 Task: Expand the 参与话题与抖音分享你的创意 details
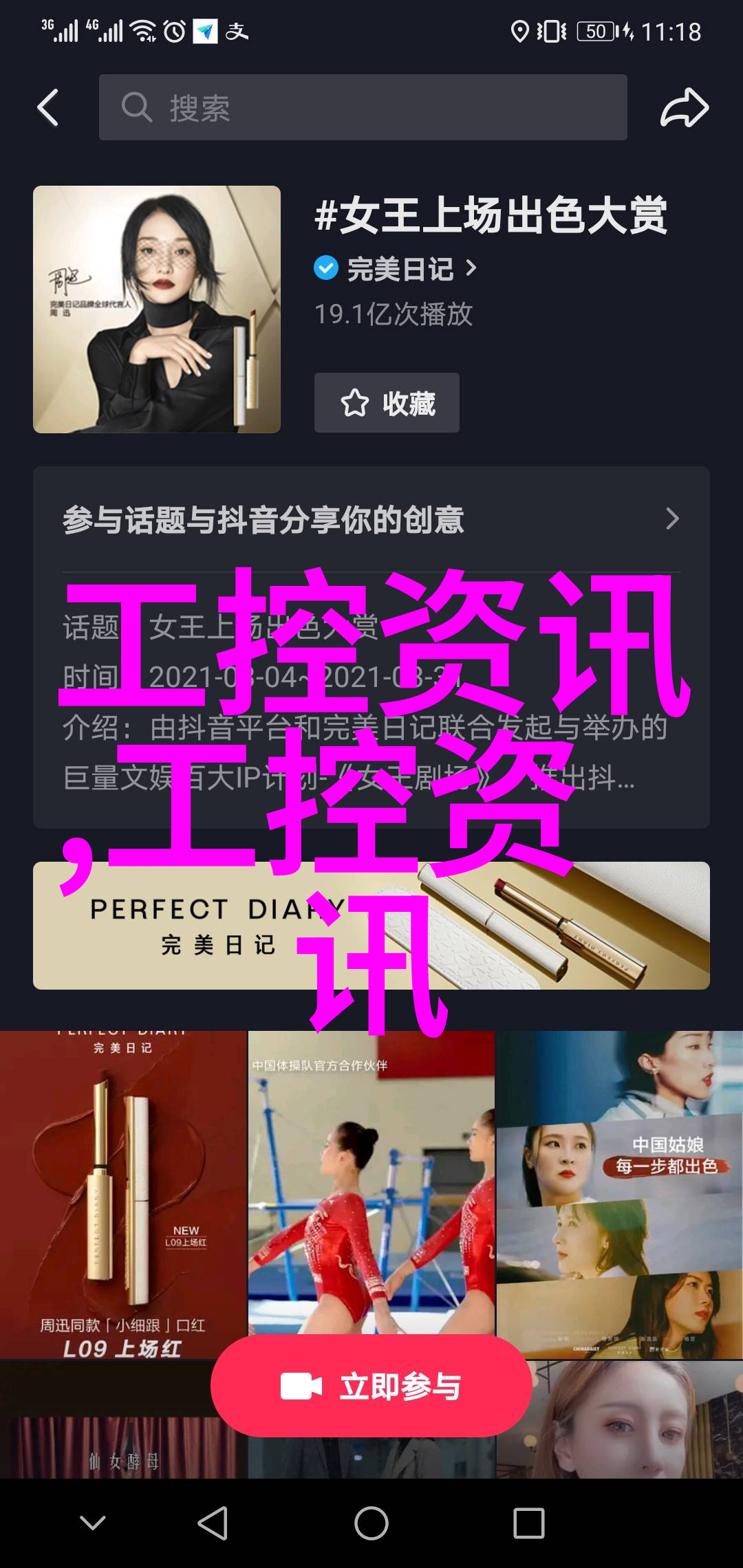(671, 519)
